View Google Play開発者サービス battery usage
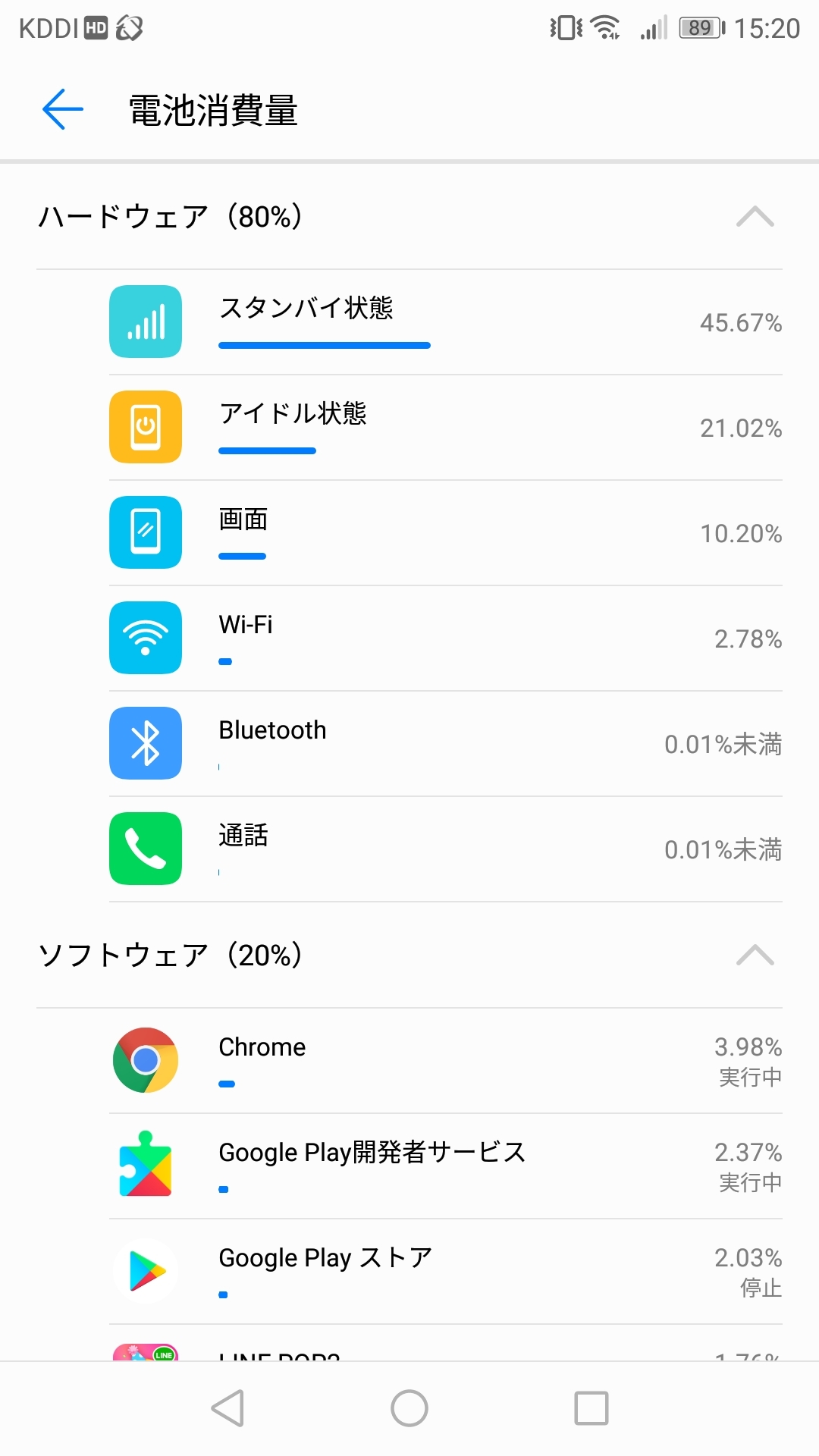Screen dimensions: 819x1456 pyautogui.click(x=446, y=1166)
